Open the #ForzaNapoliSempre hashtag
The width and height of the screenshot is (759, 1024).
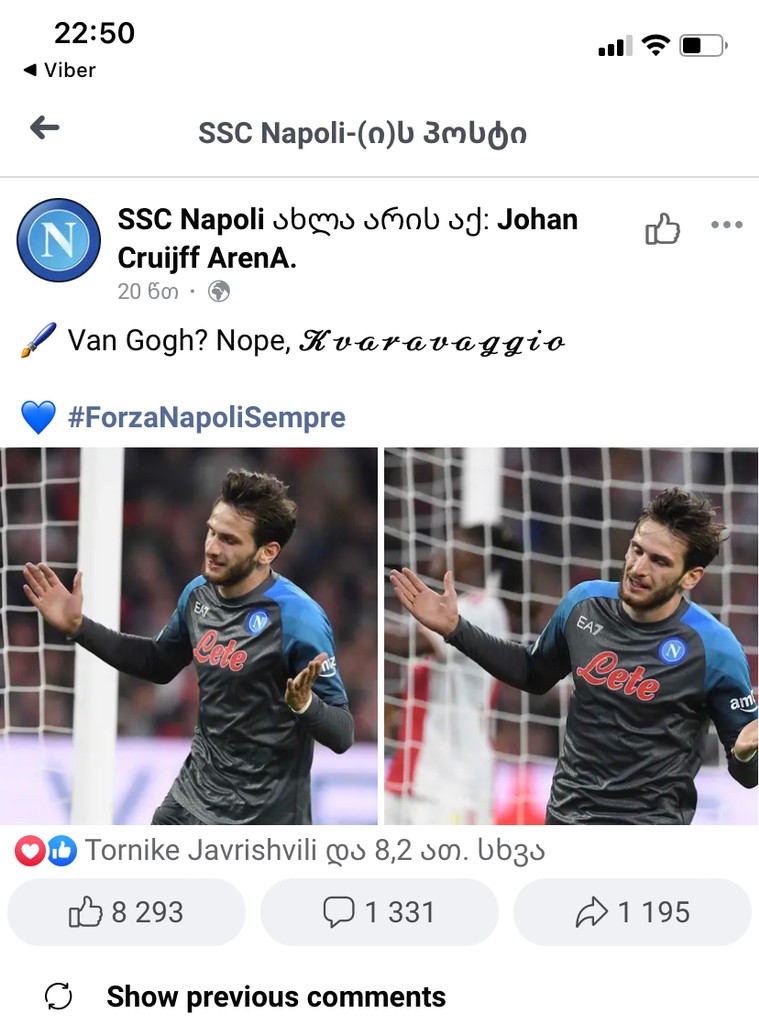click(206, 417)
